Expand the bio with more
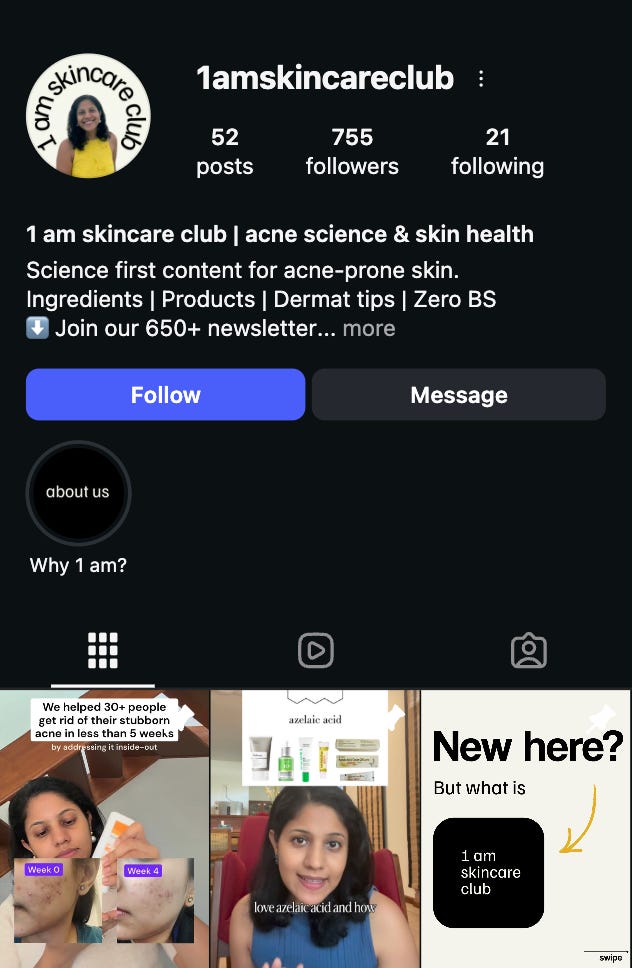This screenshot has width=632, height=968. (x=369, y=328)
